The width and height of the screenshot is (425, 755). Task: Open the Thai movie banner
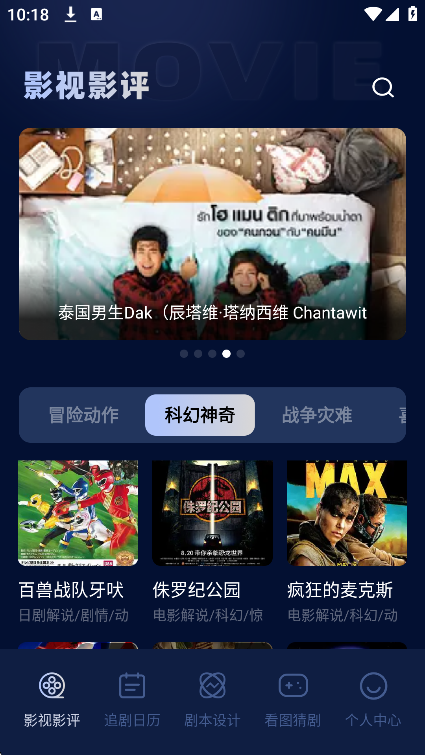point(212,234)
